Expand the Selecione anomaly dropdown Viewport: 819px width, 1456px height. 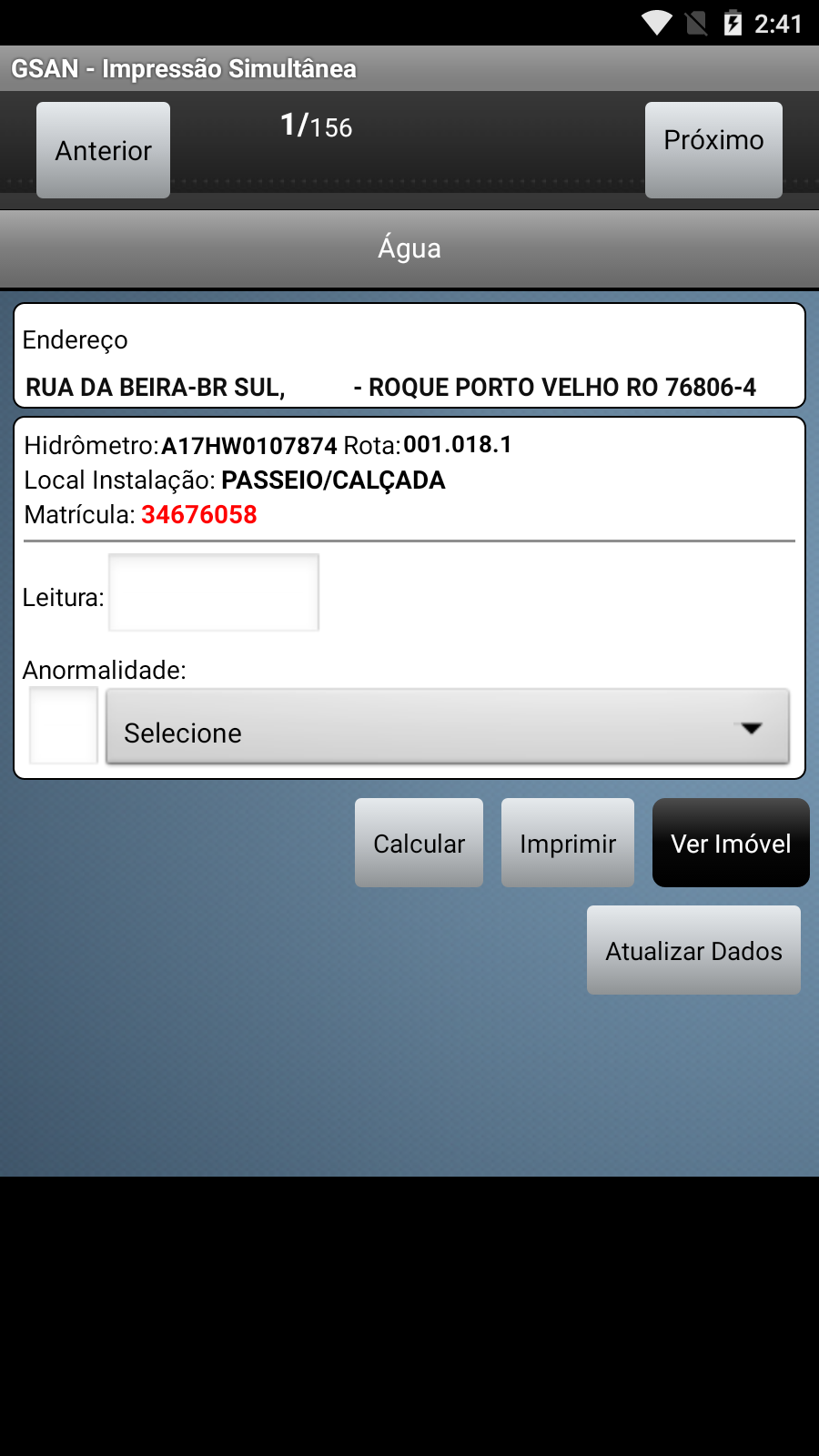[447, 727]
